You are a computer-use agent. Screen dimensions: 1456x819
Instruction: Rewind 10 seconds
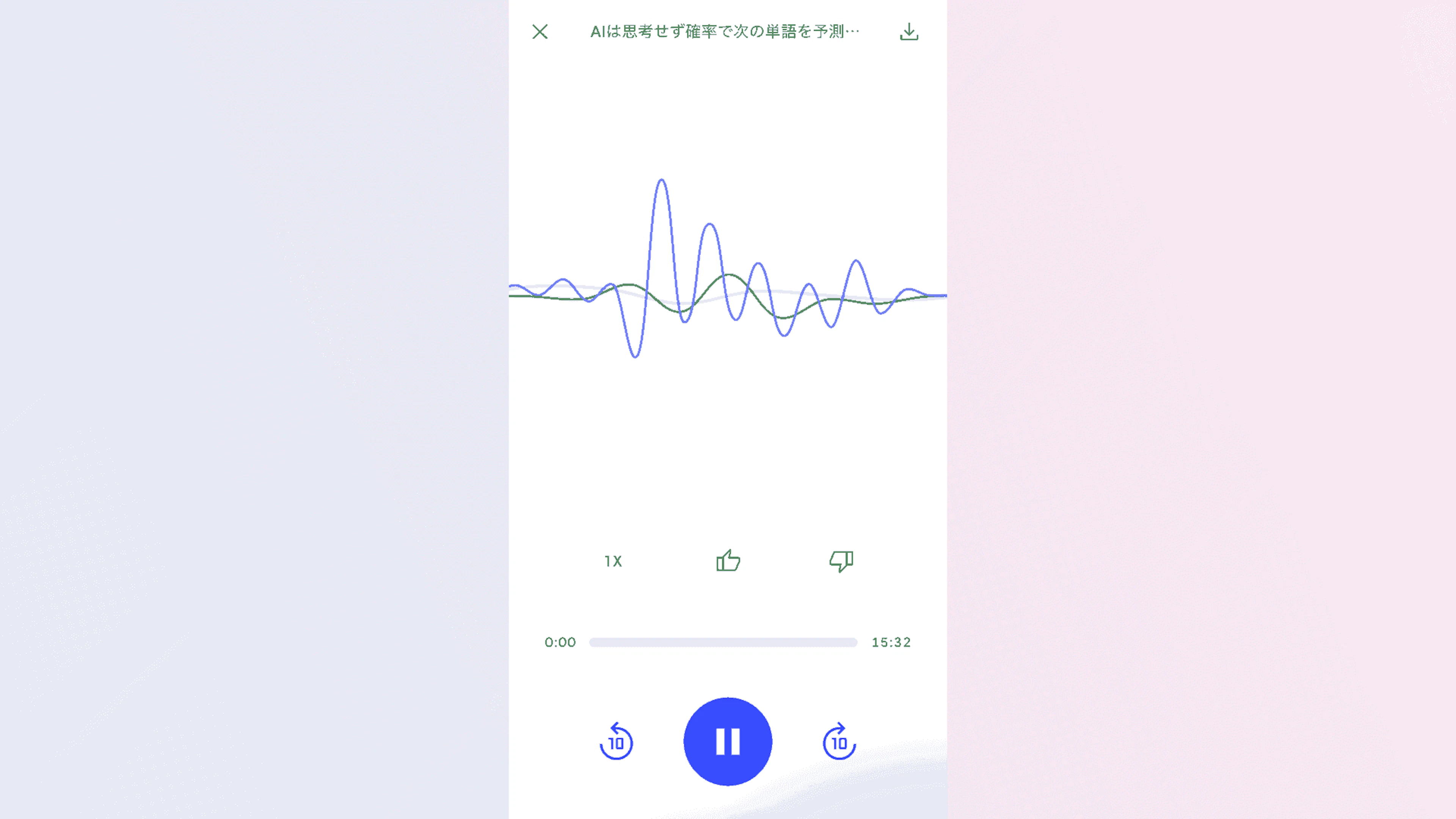pos(616,742)
